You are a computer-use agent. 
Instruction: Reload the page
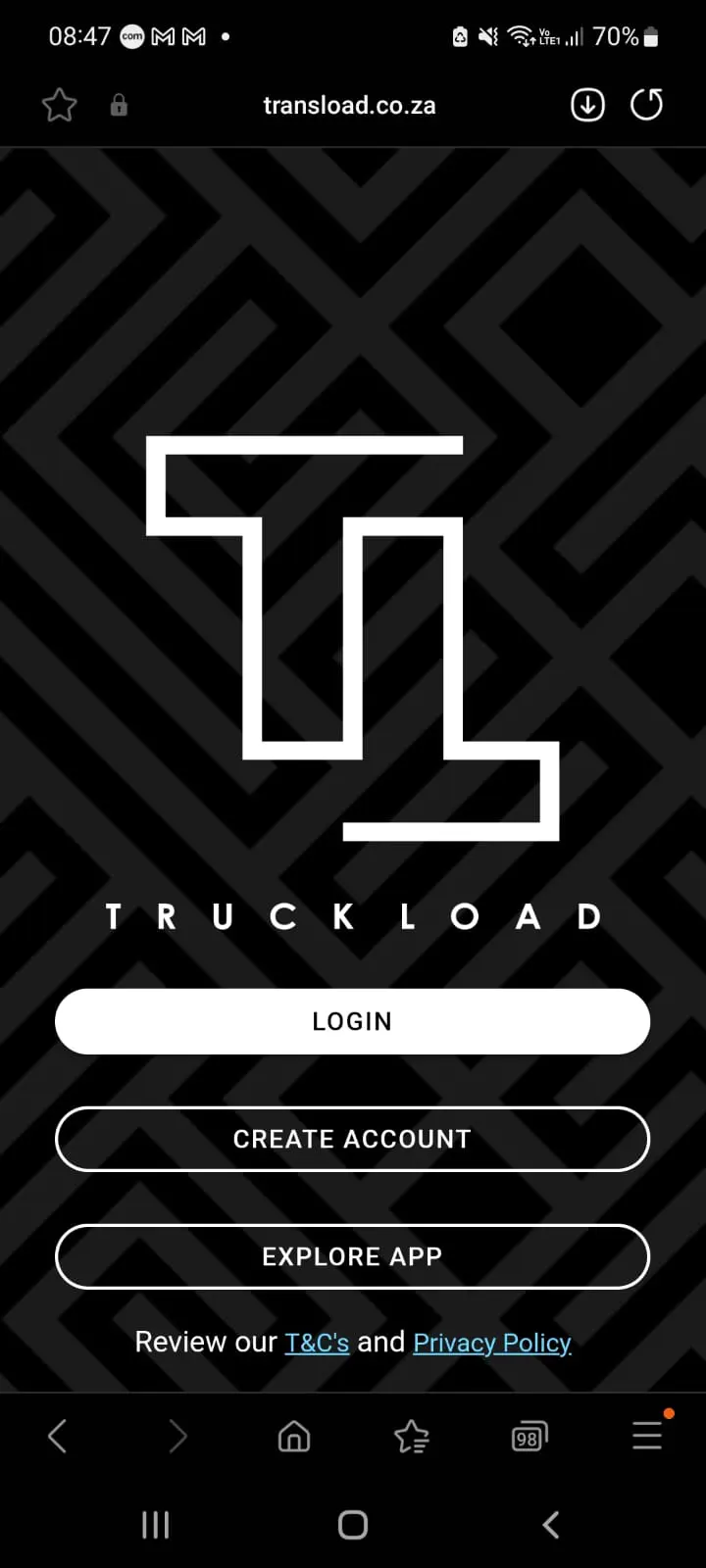click(646, 105)
